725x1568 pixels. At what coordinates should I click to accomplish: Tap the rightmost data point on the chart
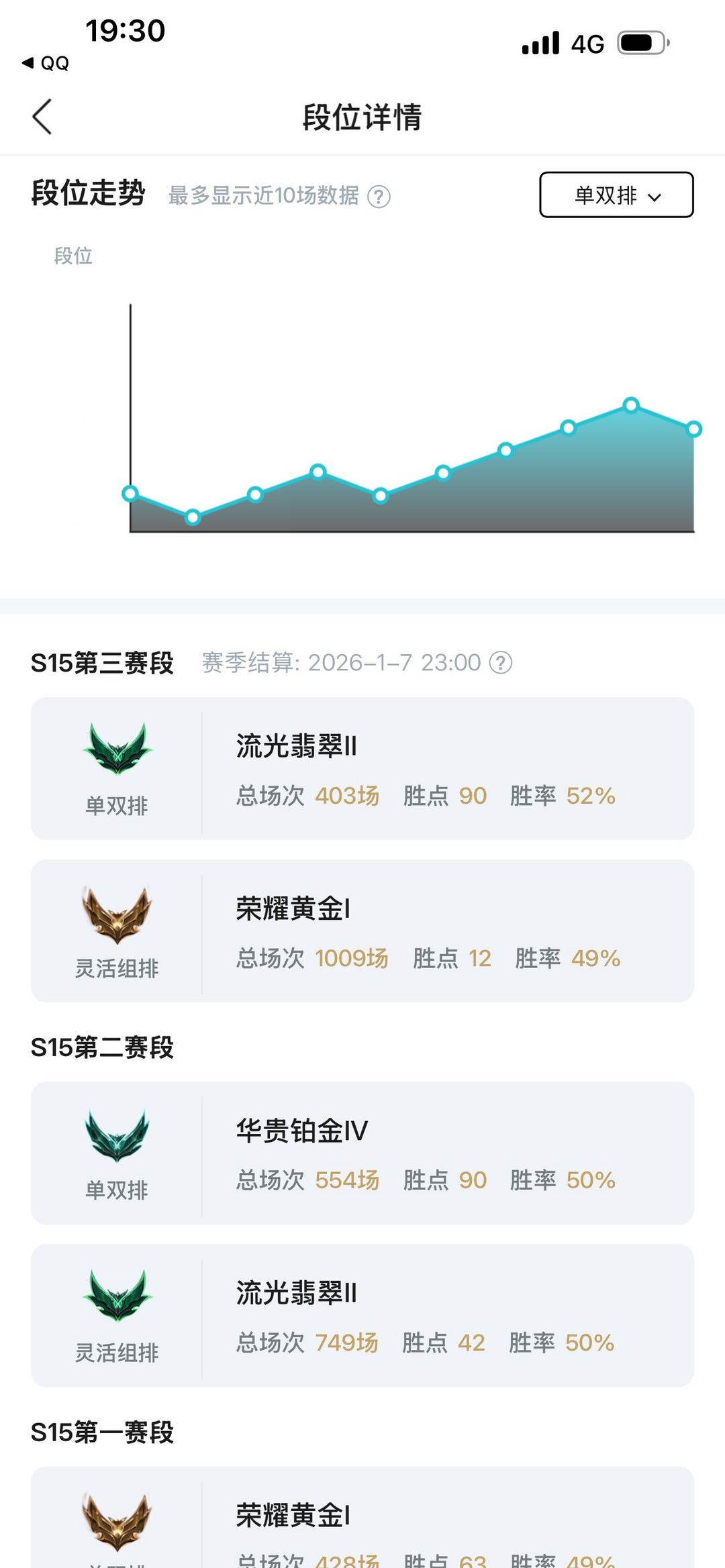[x=693, y=428]
